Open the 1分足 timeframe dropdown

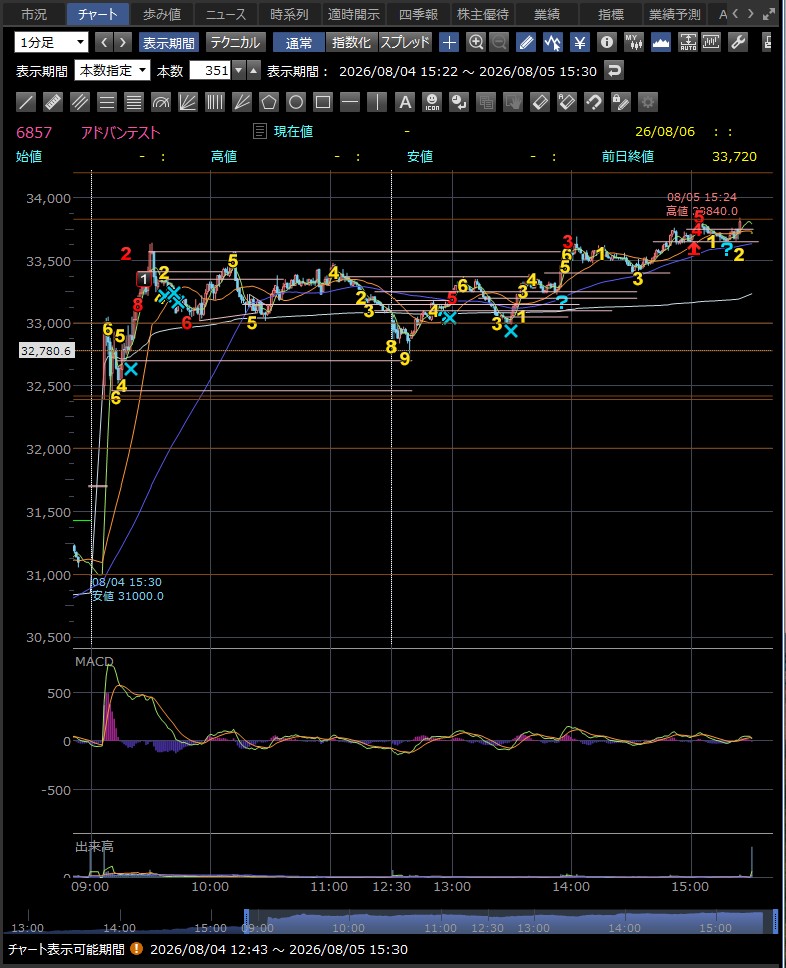click(x=51, y=43)
